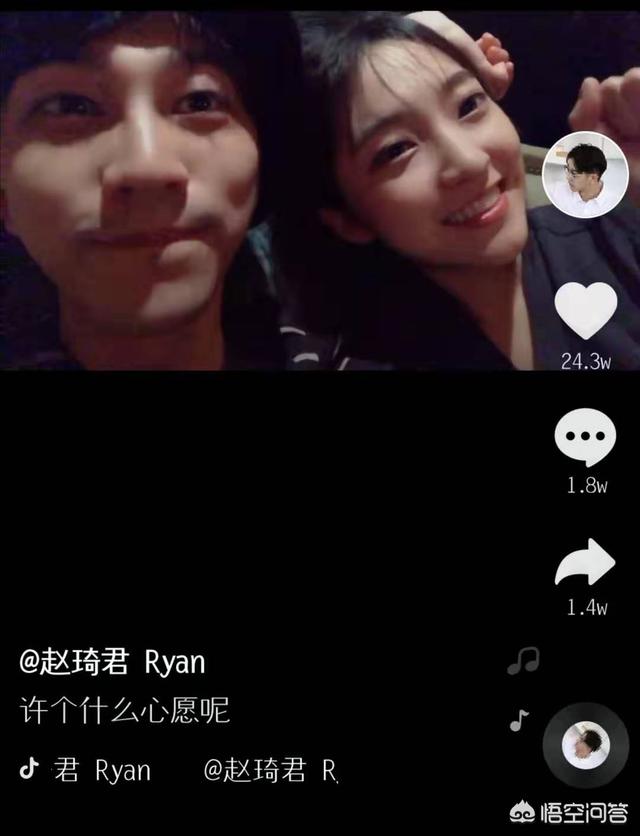Viewport: 640px width, 836px height.
Task: Tap the scrolling sound title 君 Ryan
Action: [x=102, y=770]
